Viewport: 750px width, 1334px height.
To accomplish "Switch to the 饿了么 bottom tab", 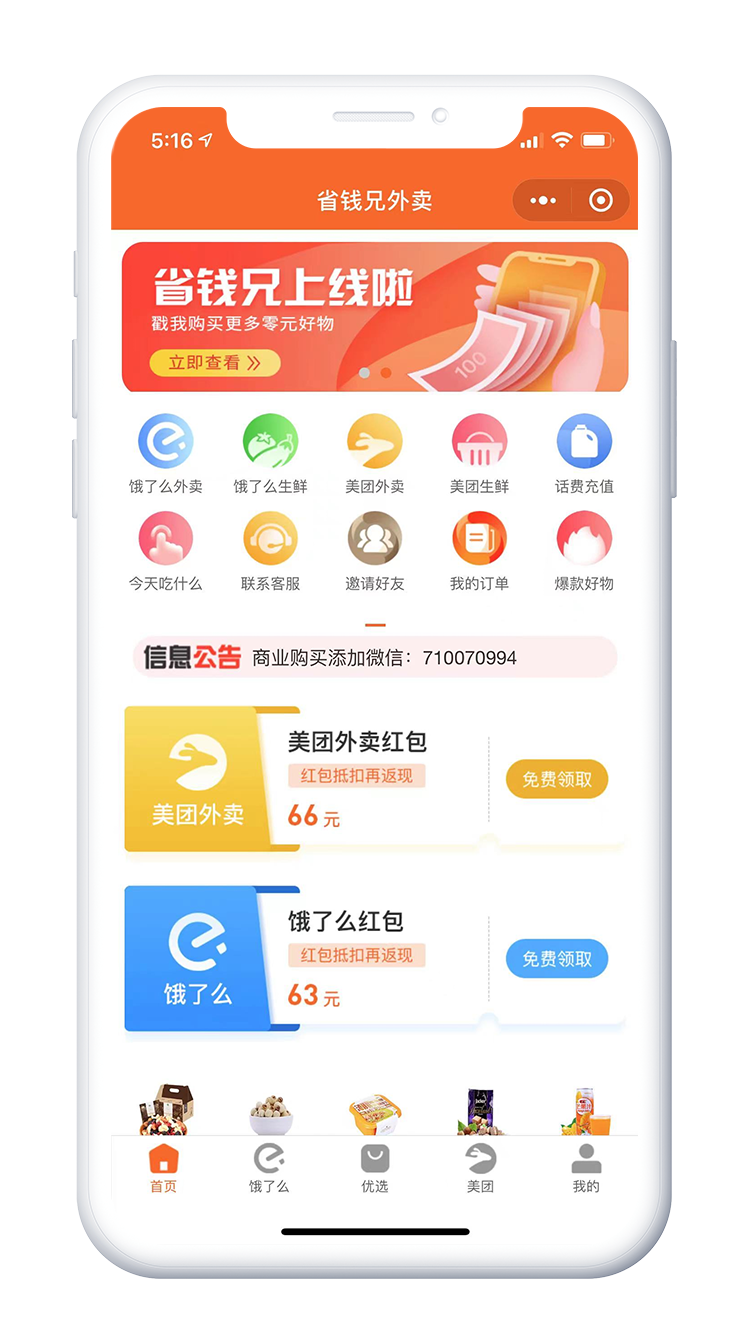I will click(x=268, y=1168).
